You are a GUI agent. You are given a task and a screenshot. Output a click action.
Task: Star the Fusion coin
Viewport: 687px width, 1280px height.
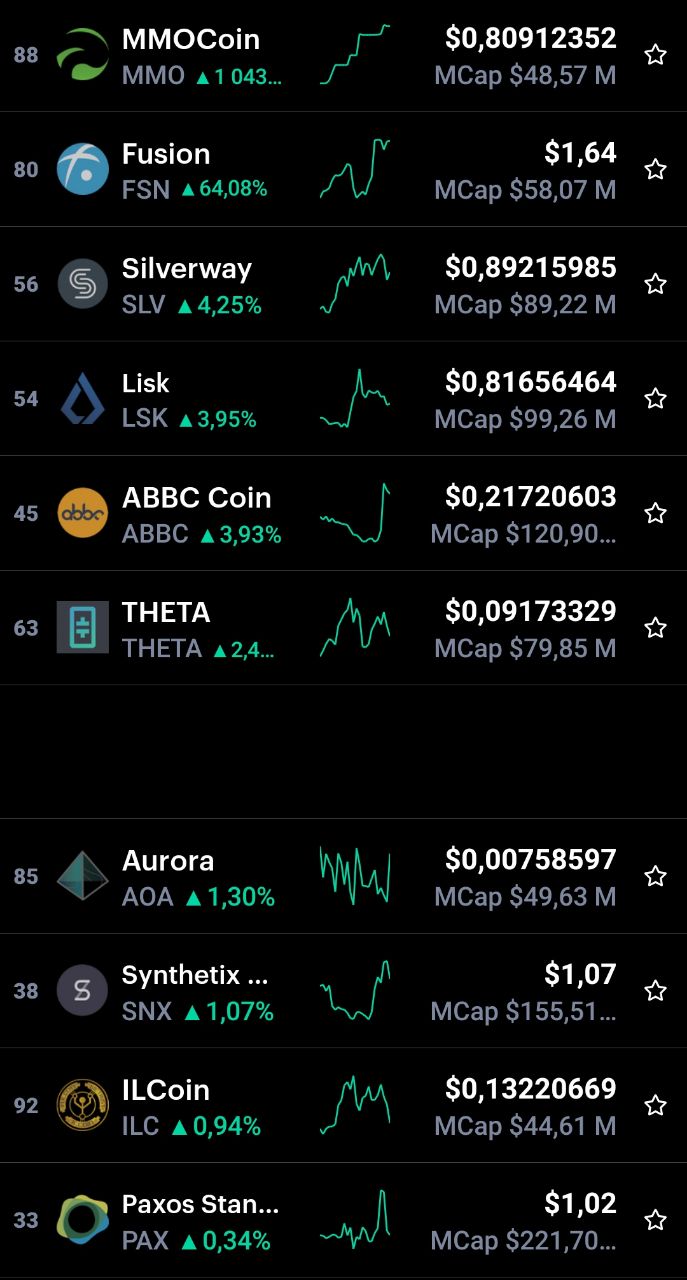[655, 169]
